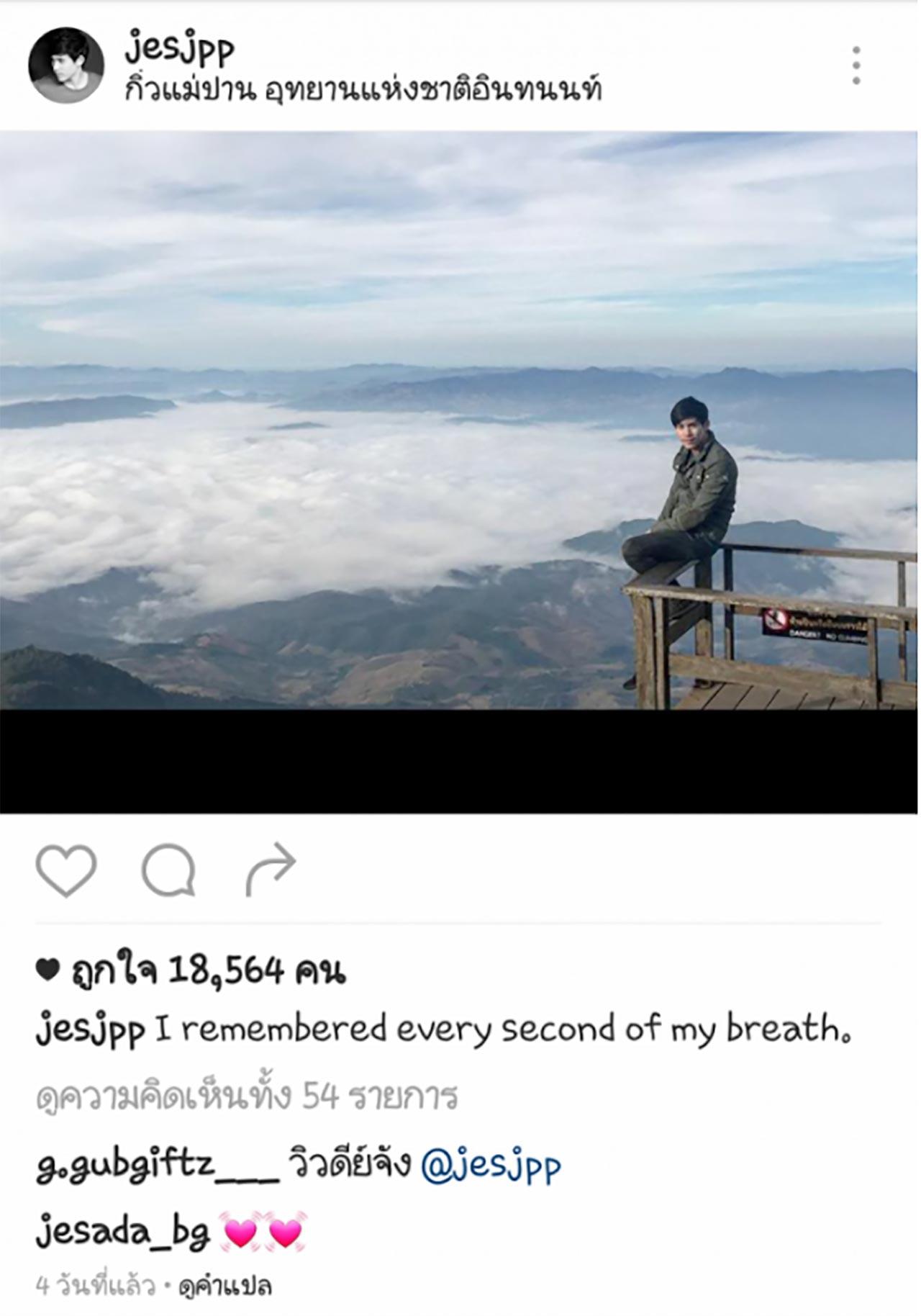This screenshot has height=1316, width=921.
Task: Open jesjpp username in the header
Action: [179, 49]
